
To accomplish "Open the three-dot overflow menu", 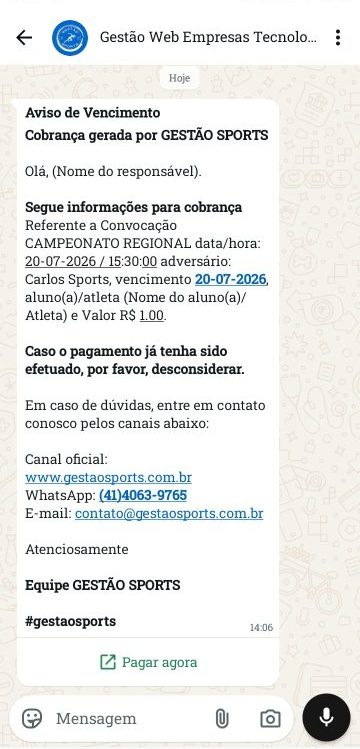I will [x=338, y=37].
